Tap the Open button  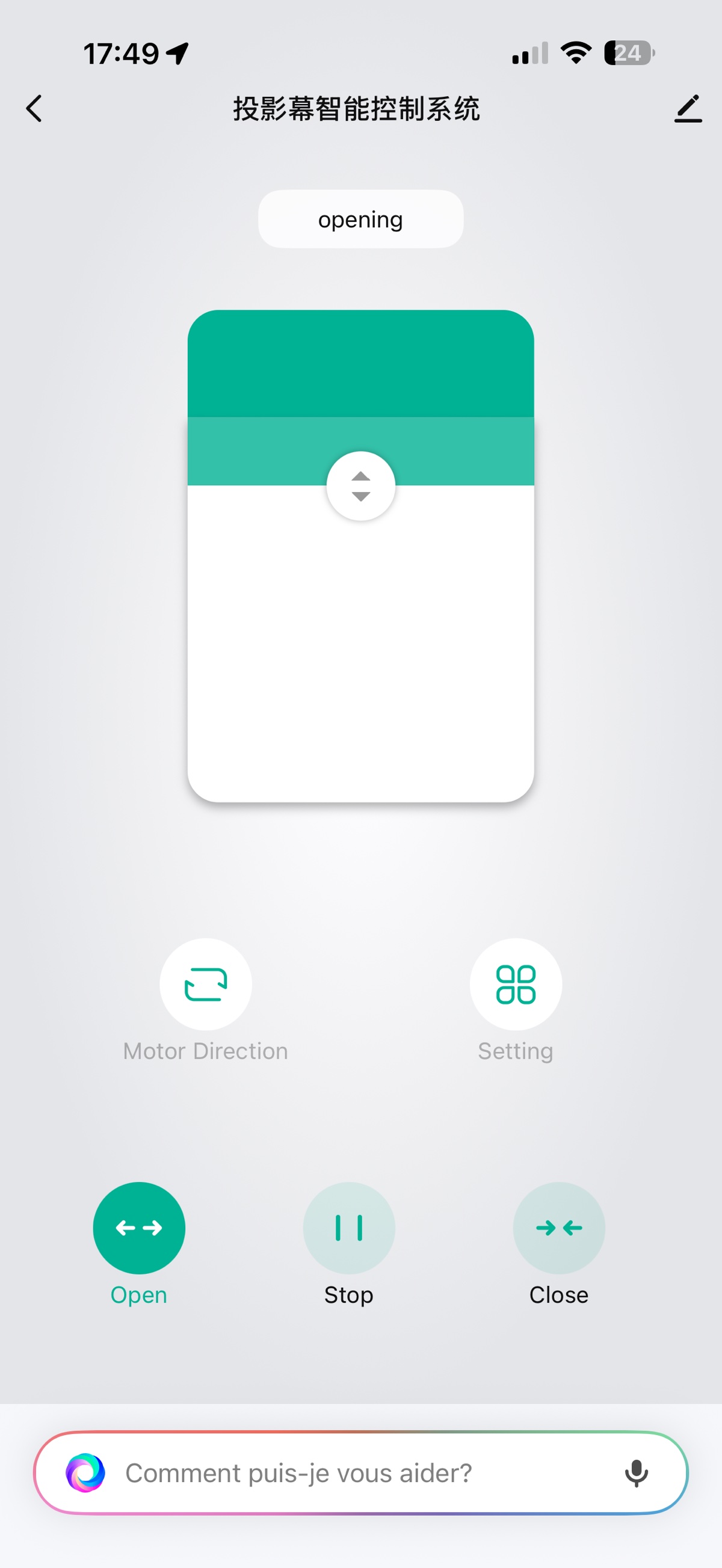tap(139, 1228)
